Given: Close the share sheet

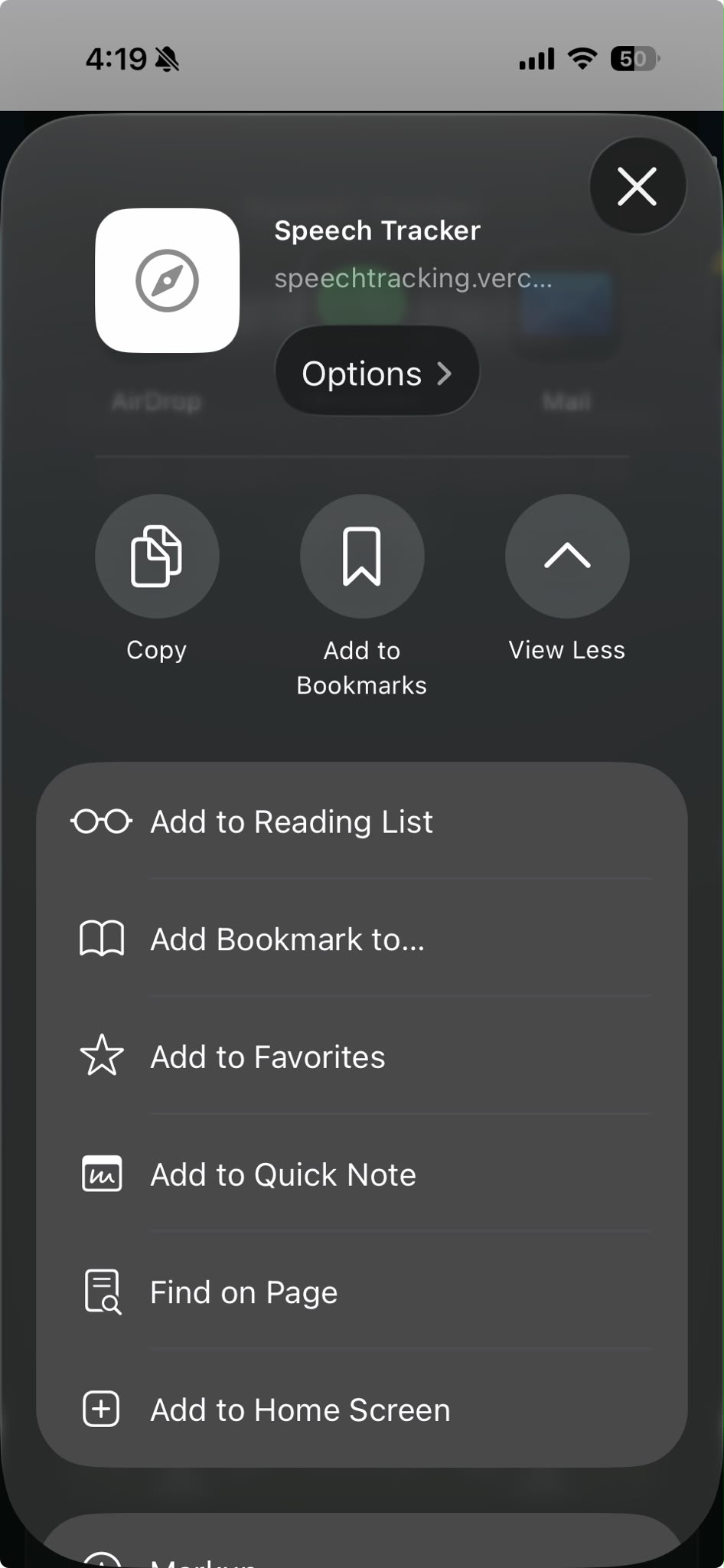Looking at the screenshot, I should (x=637, y=186).
